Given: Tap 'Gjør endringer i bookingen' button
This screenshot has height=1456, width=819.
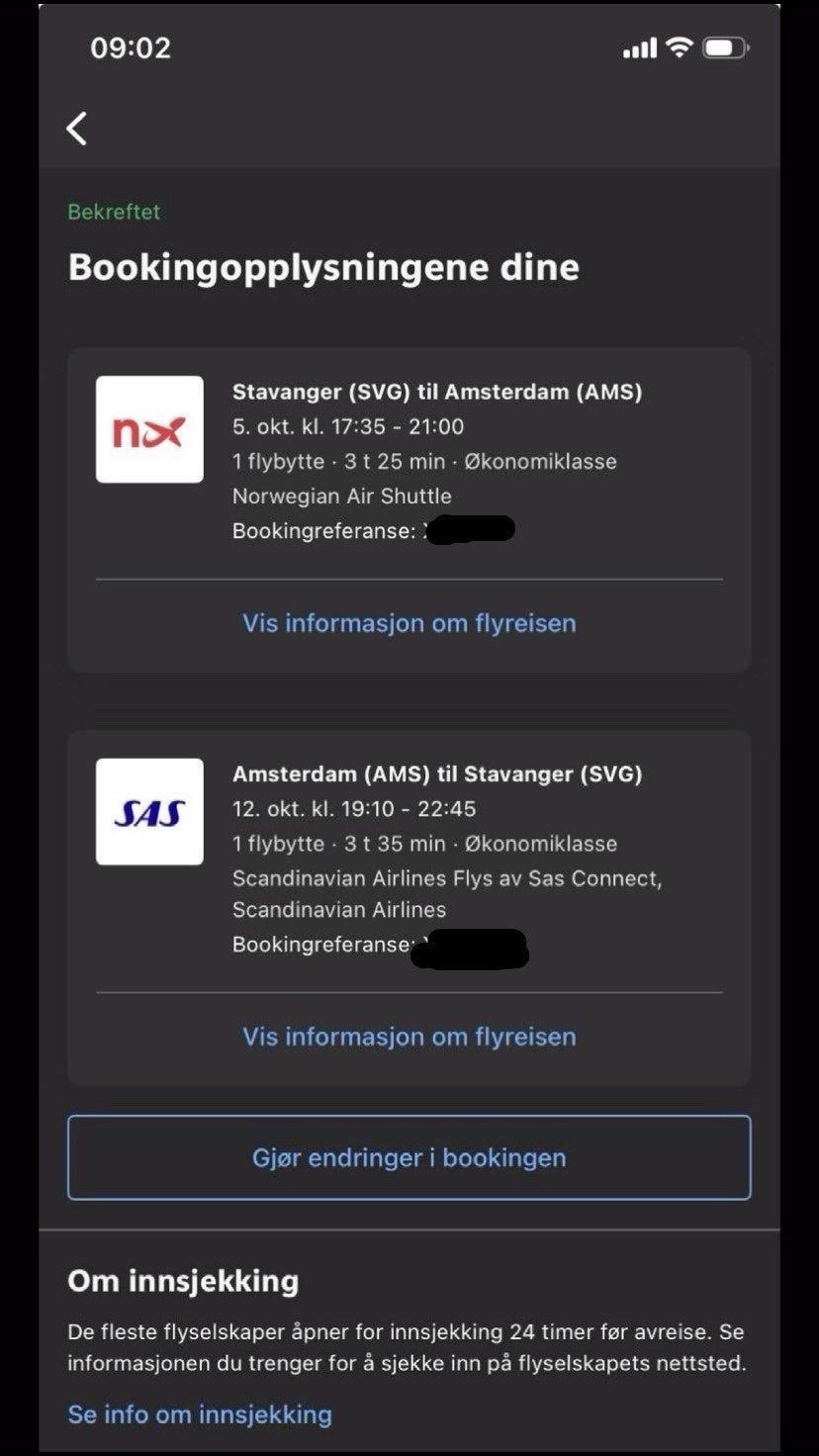Looking at the screenshot, I should click(409, 1157).
